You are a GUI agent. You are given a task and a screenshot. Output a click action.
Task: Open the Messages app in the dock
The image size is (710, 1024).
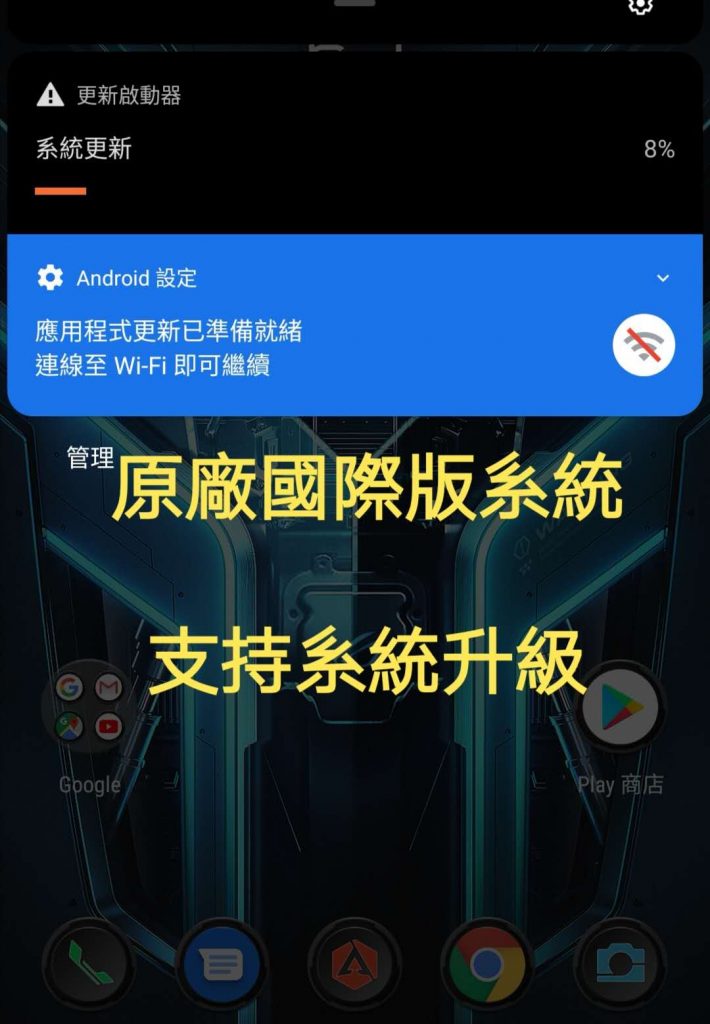point(221,965)
